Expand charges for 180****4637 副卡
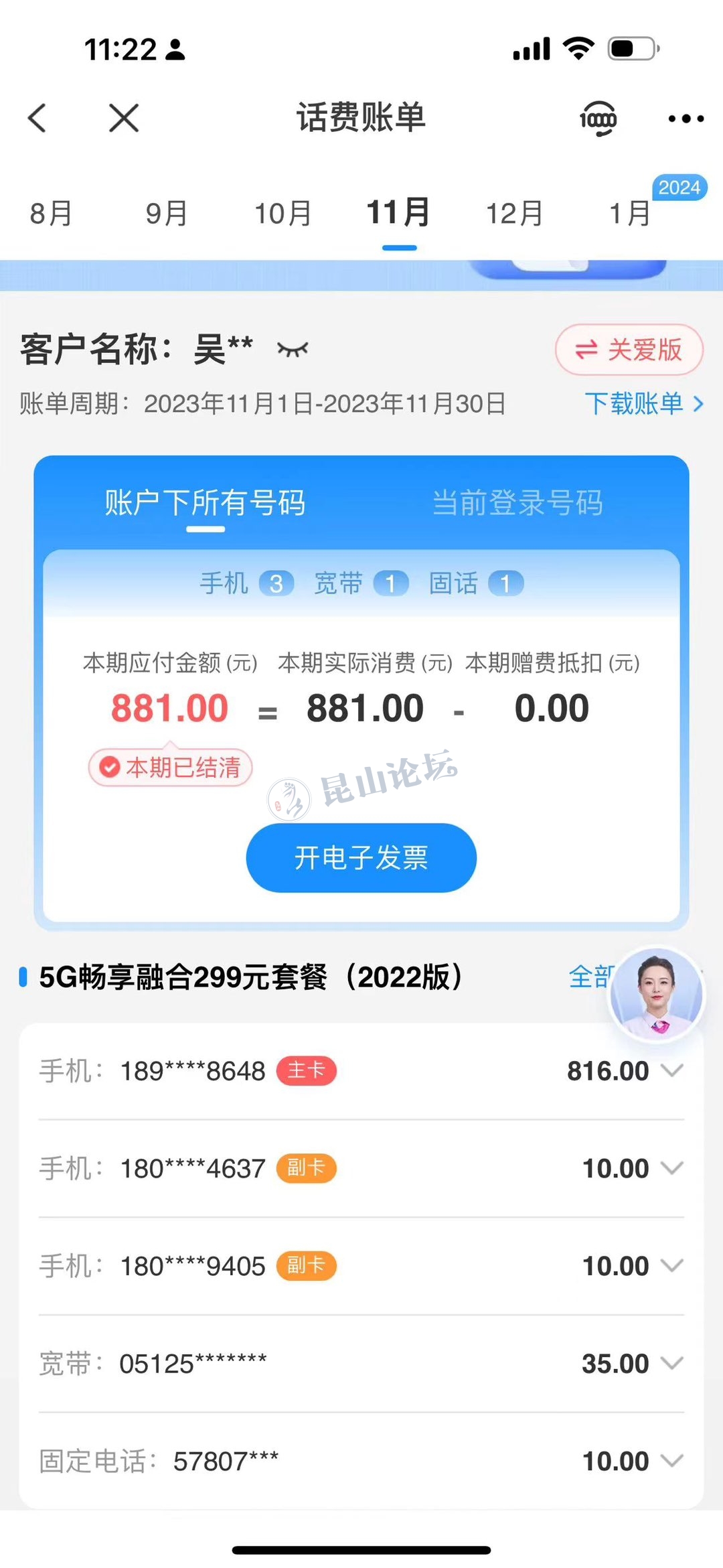723x1568 pixels. [671, 1168]
